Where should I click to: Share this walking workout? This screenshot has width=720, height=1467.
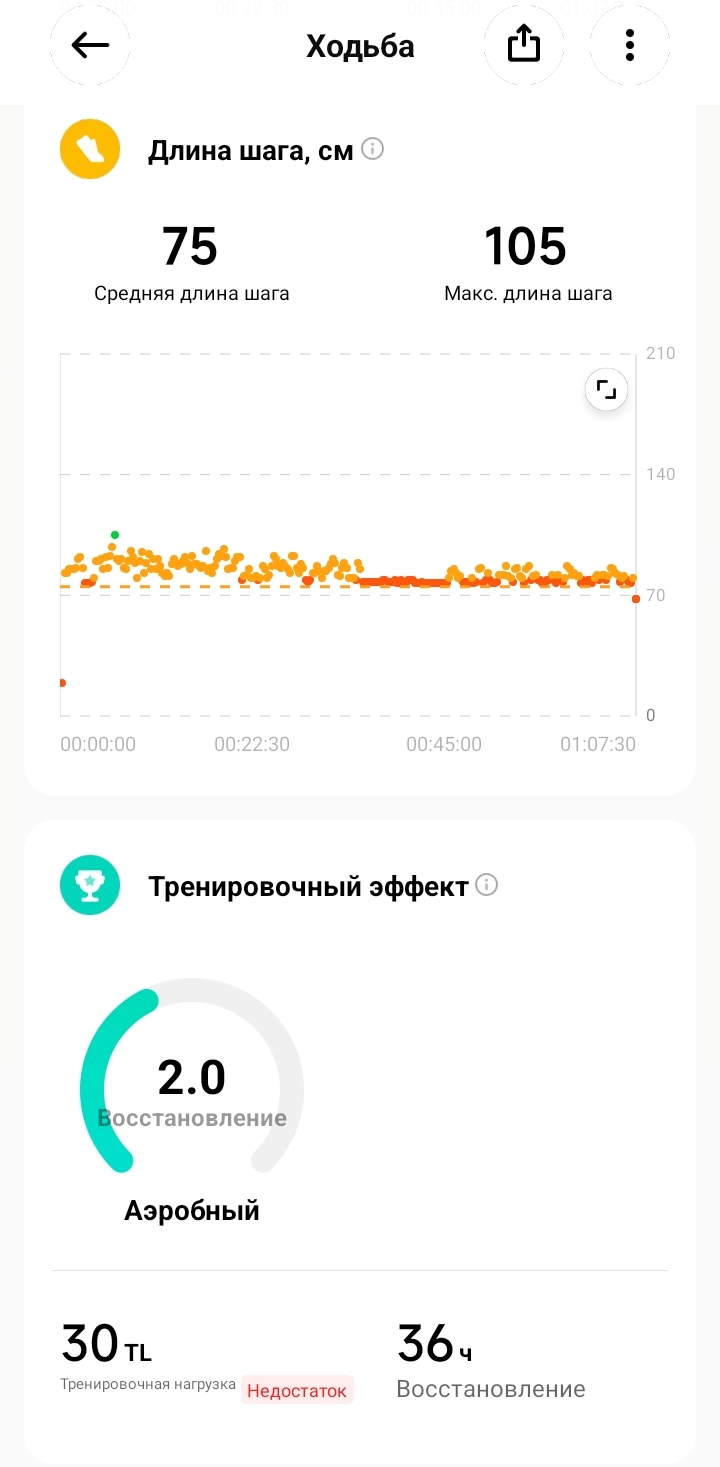click(524, 45)
